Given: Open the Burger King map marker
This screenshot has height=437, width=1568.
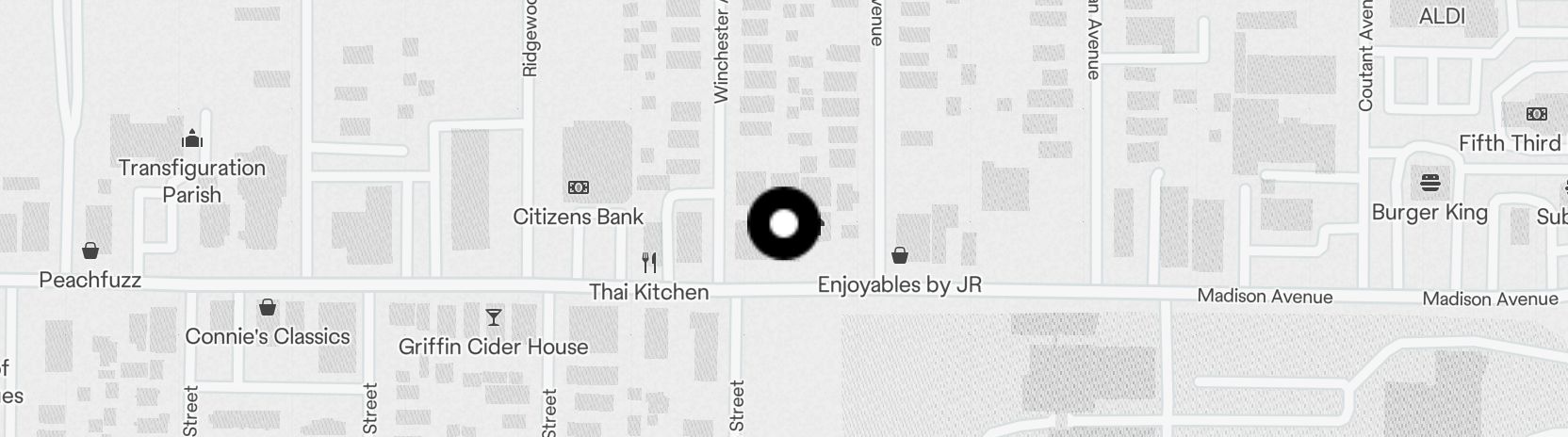Looking at the screenshot, I should 1429,183.
